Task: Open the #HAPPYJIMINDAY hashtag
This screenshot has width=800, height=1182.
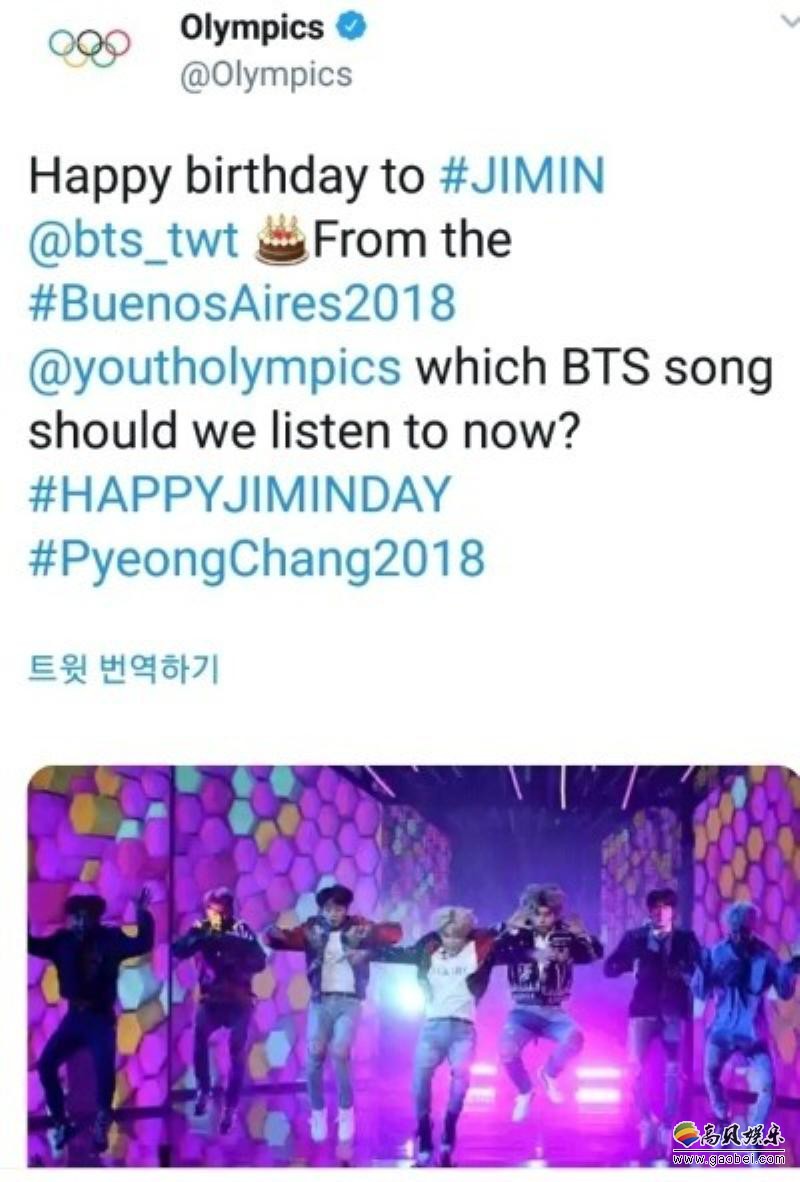Action: [240, 495]
